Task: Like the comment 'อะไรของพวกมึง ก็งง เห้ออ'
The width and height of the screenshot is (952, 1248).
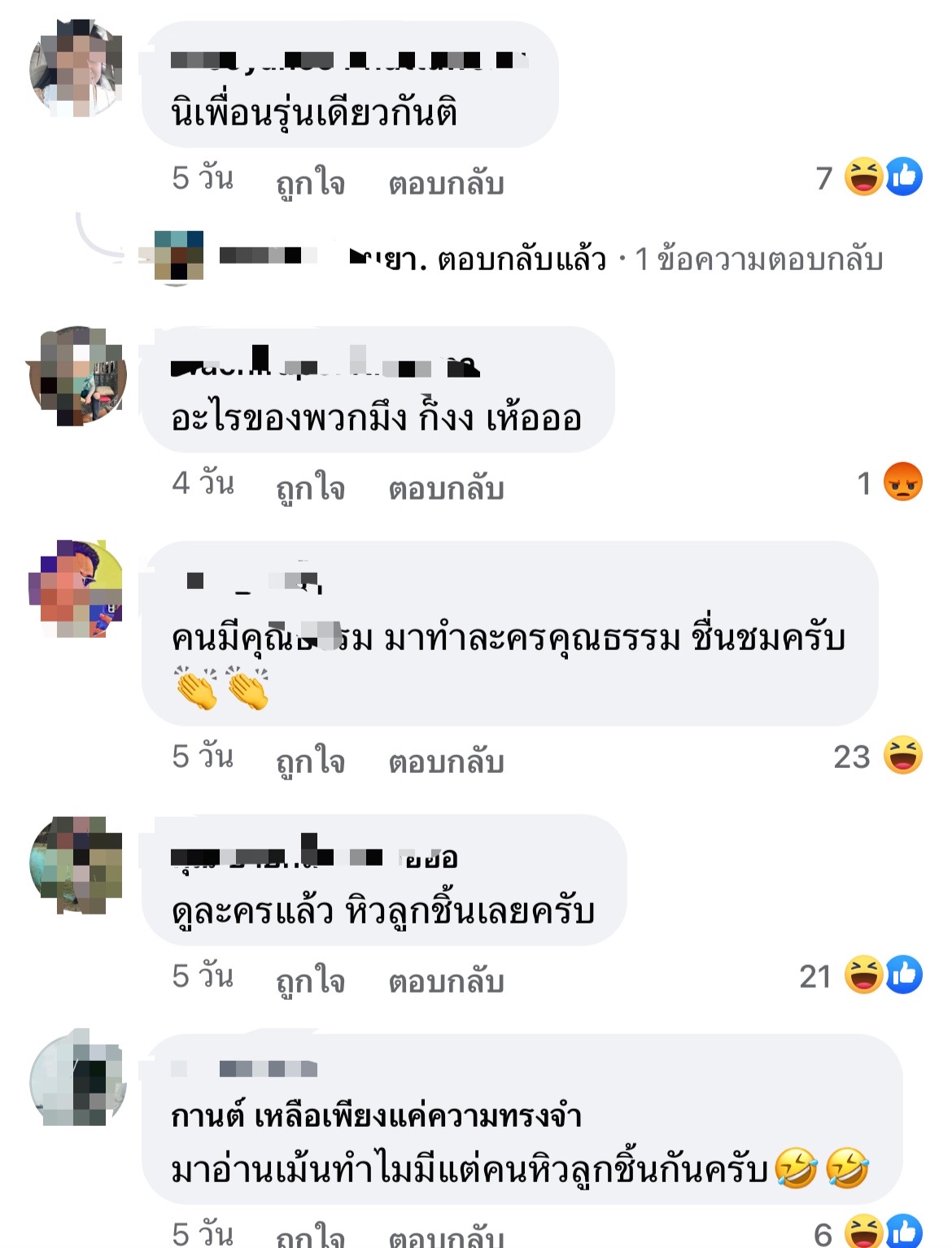Action: point(310,488)
